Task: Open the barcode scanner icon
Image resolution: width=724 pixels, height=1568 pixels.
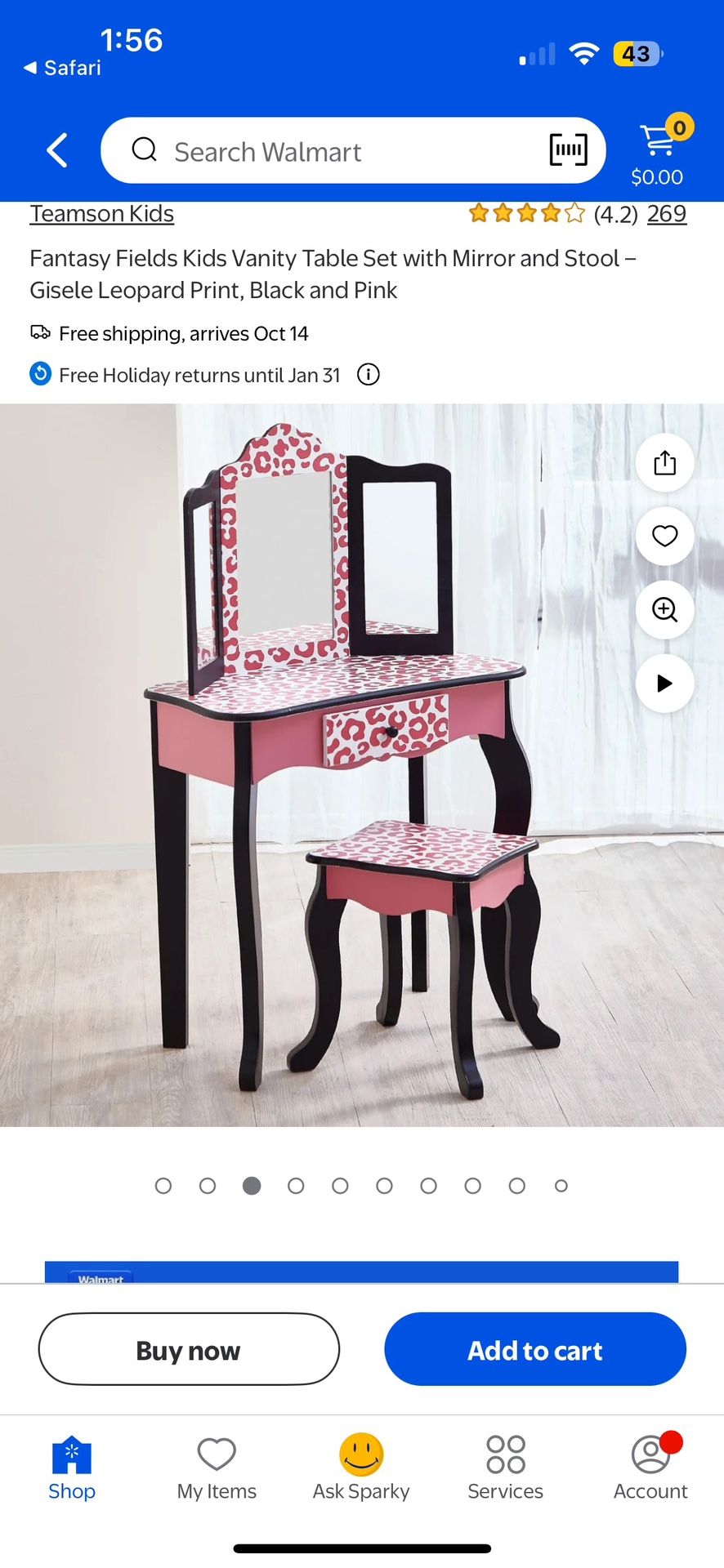Action: (568, 150)
